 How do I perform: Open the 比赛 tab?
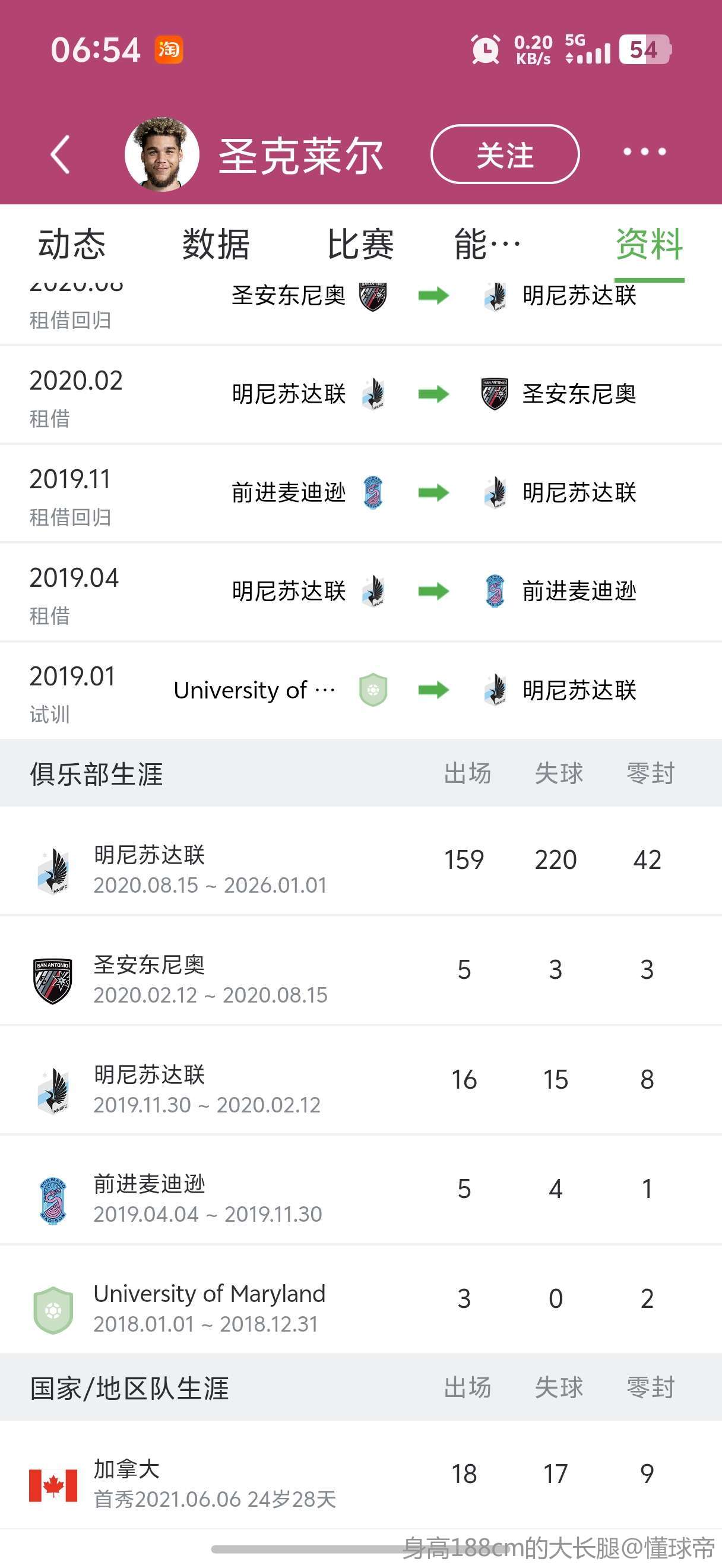click(x=360, y=245)
